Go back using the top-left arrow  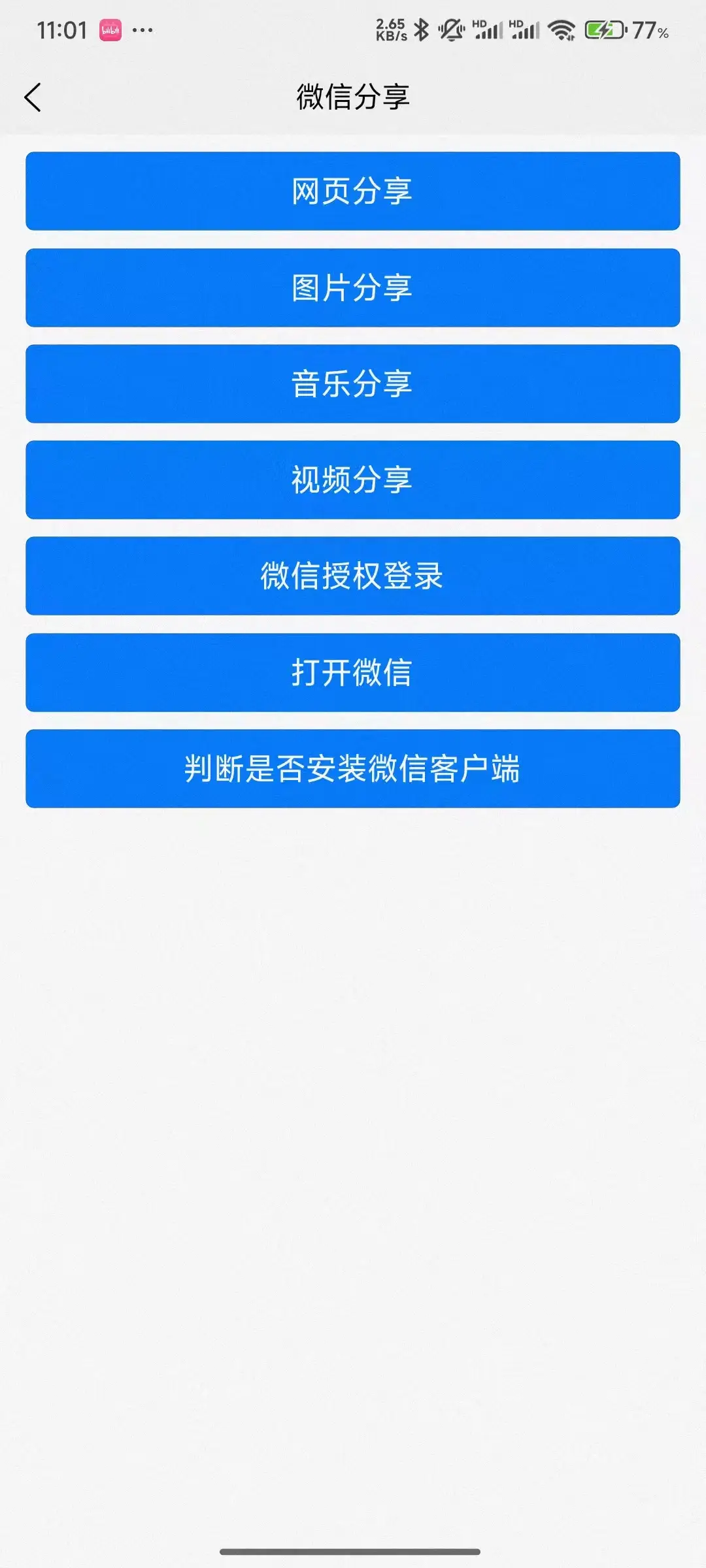click(x=33, y=97)
